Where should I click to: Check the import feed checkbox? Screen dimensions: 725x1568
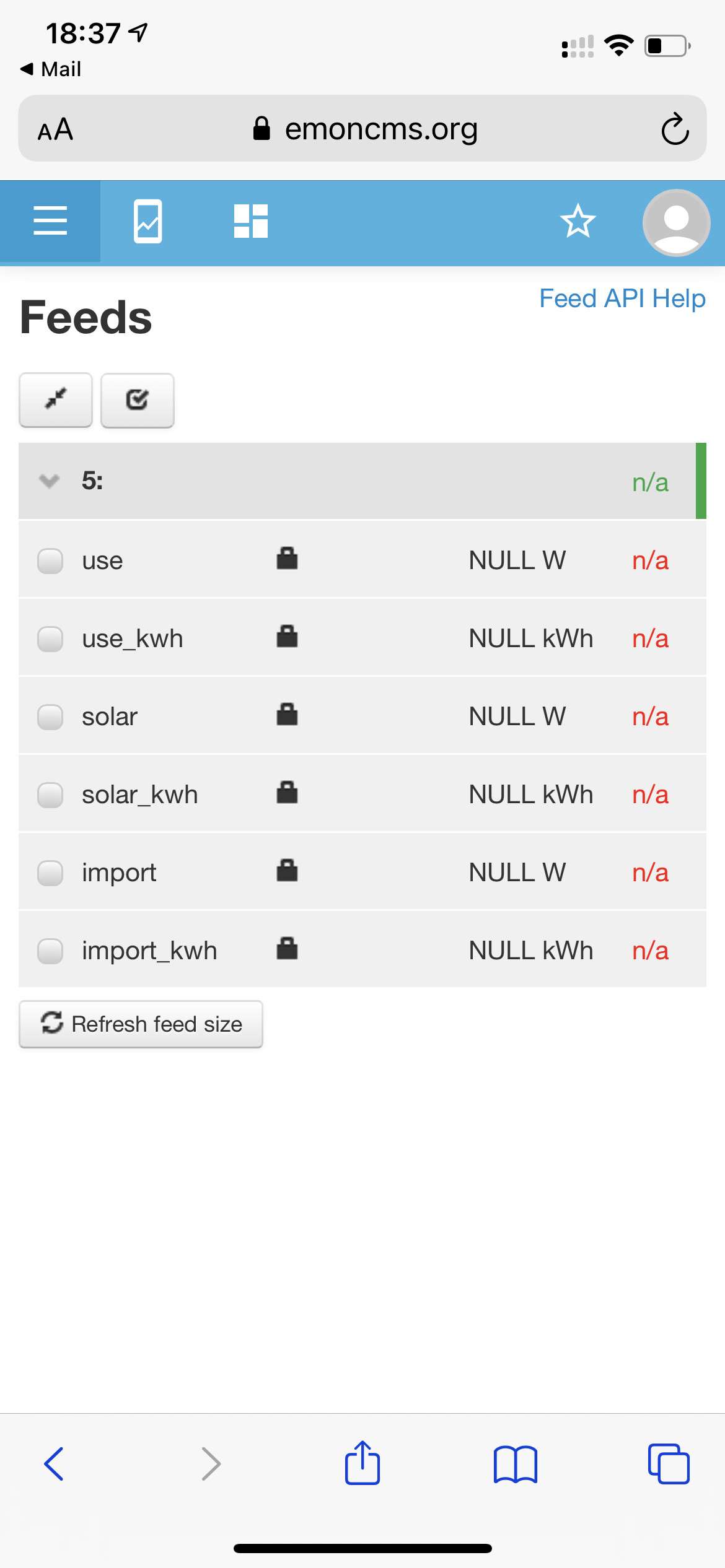coord(50,873)
